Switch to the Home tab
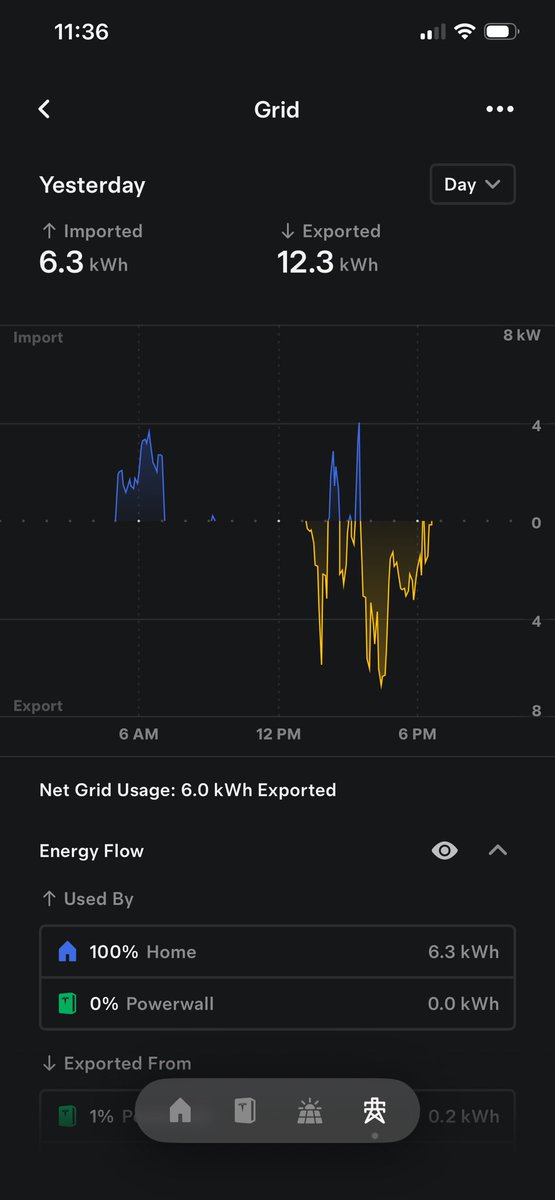 pyautogui.click(x=180, y=1110)
